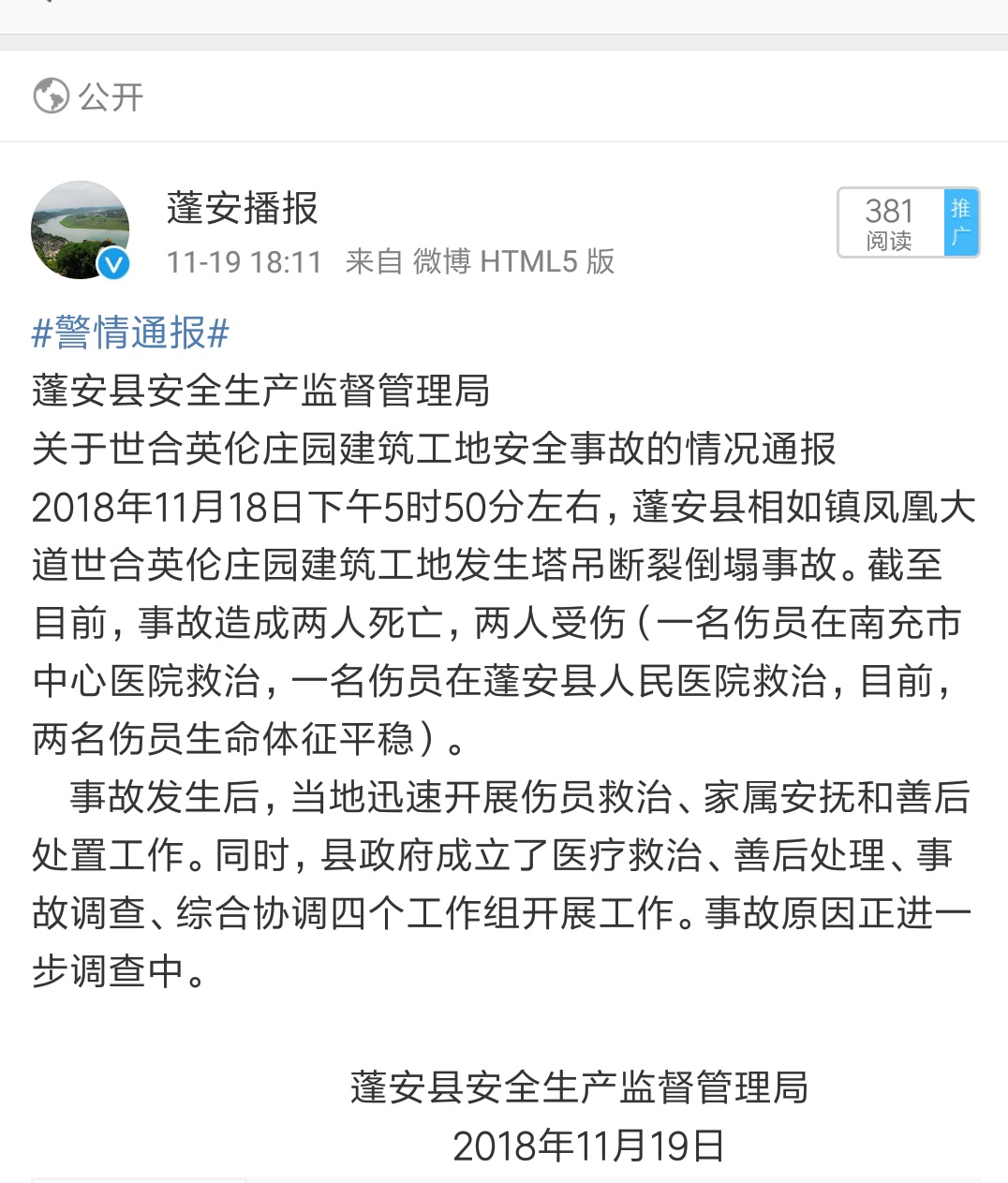The height and width of the screenshot is (1183, 1008).
Task: Change the 公开 visibility setting
Action: (89, 96)
